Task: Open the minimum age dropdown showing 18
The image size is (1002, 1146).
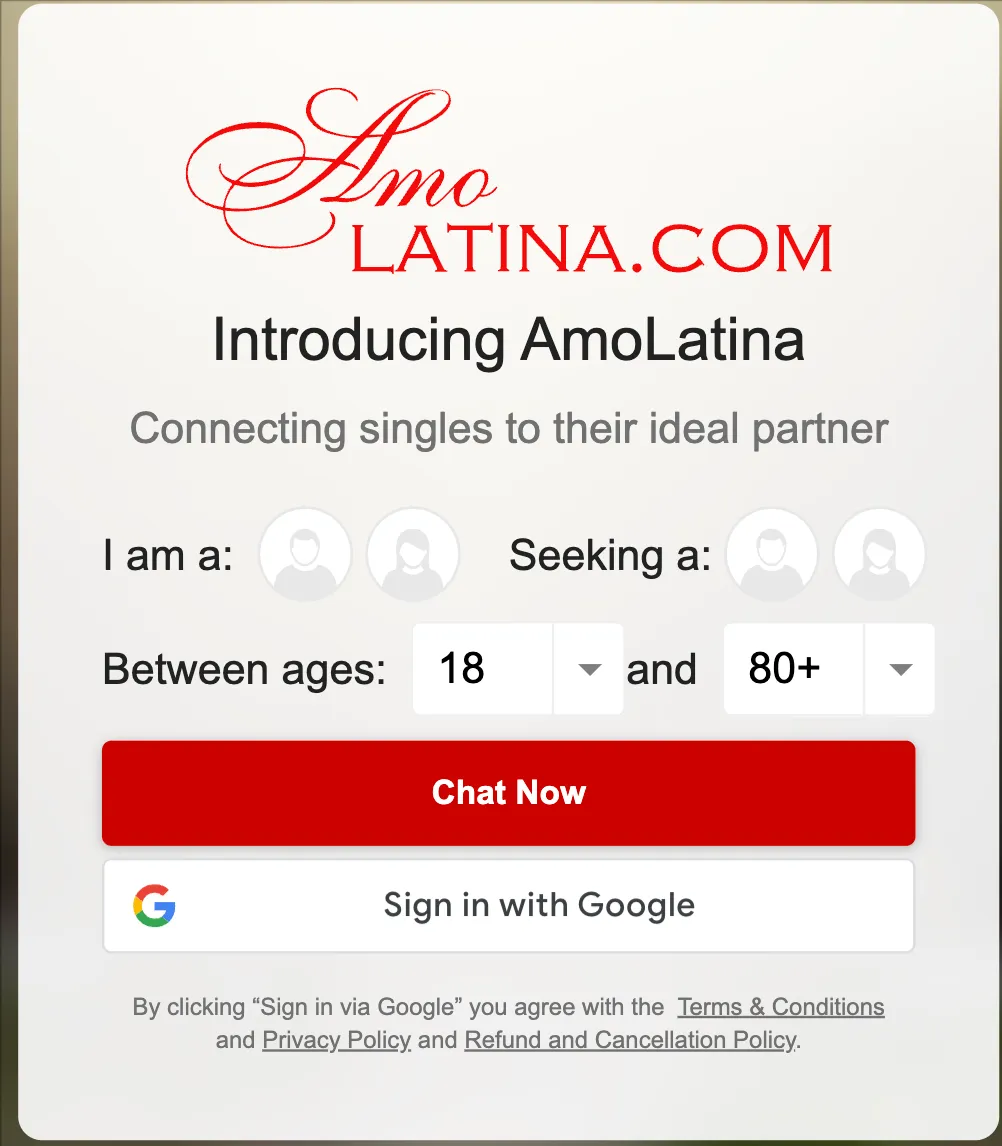Action: 518,669
